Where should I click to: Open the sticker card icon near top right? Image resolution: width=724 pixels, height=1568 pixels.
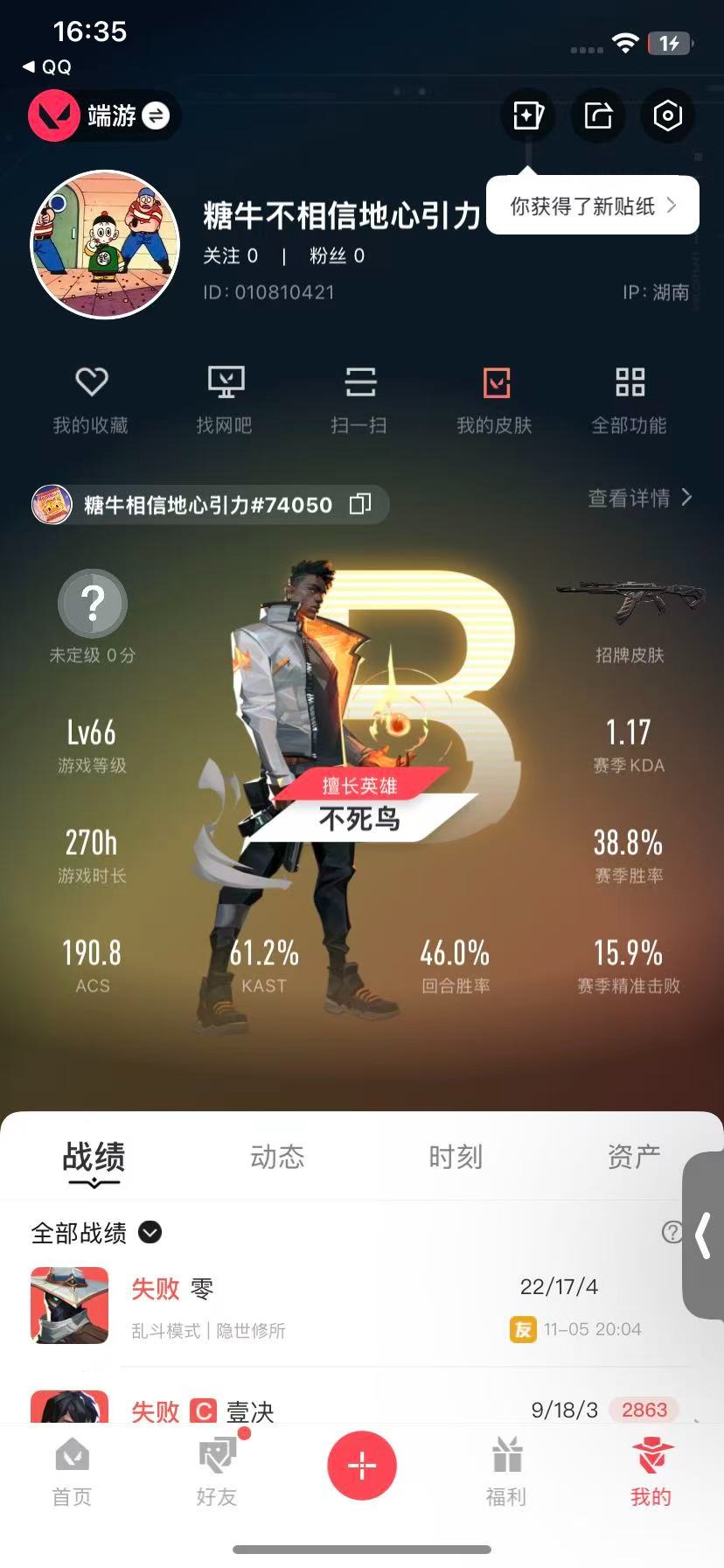[x=527, y=115]
